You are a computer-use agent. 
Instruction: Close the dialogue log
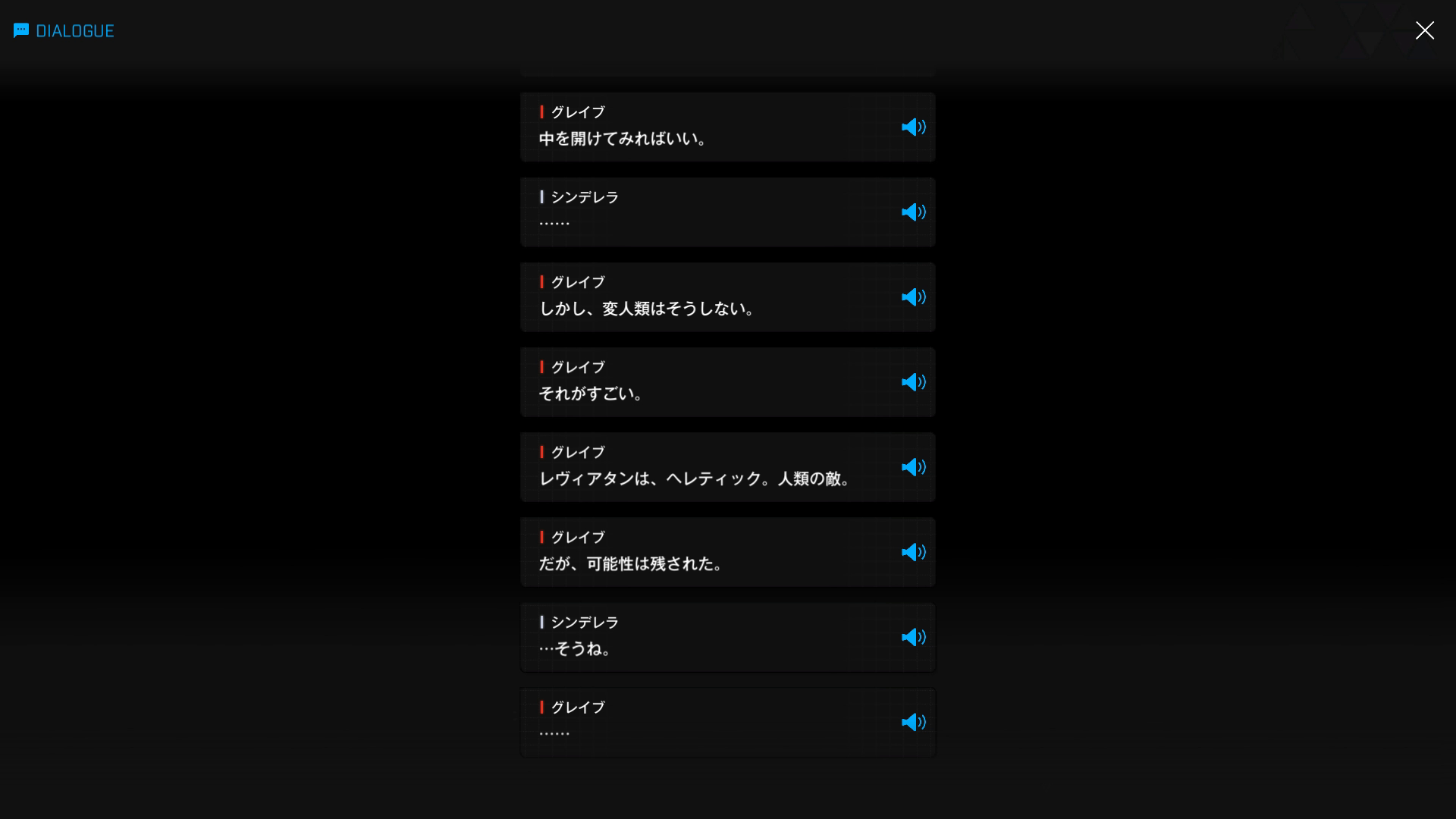(x=1424, y=30)
